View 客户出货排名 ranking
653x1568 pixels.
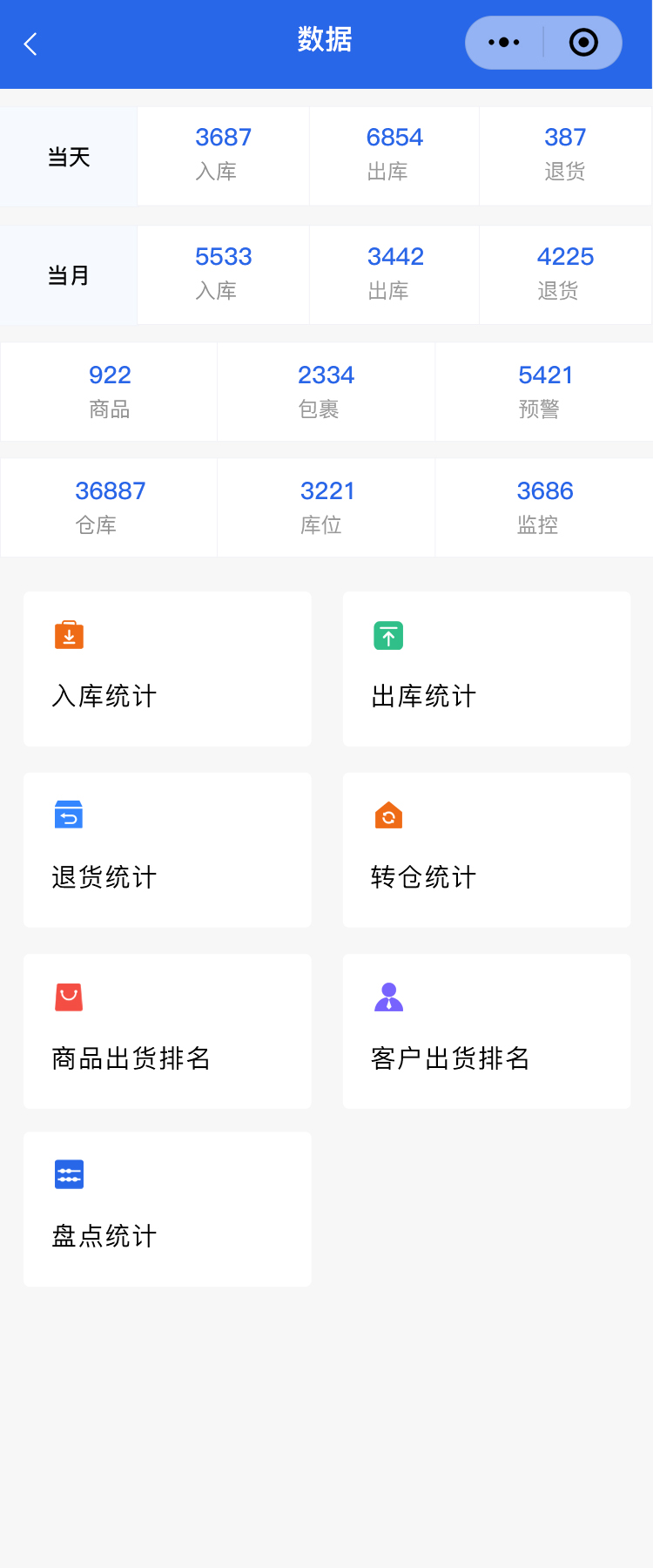click(486, 1031)
